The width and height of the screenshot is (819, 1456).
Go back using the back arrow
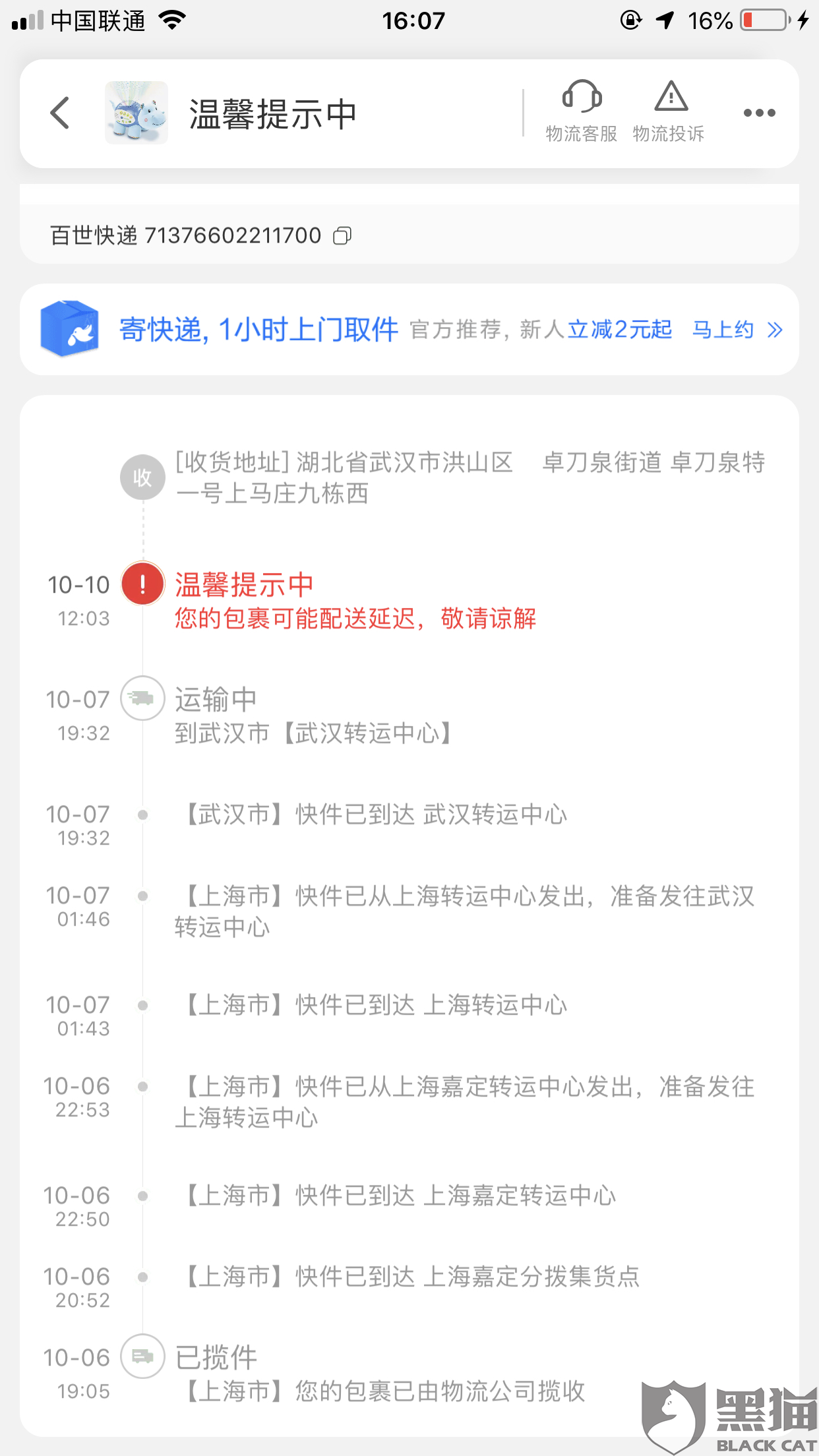[x=60, y=113]
